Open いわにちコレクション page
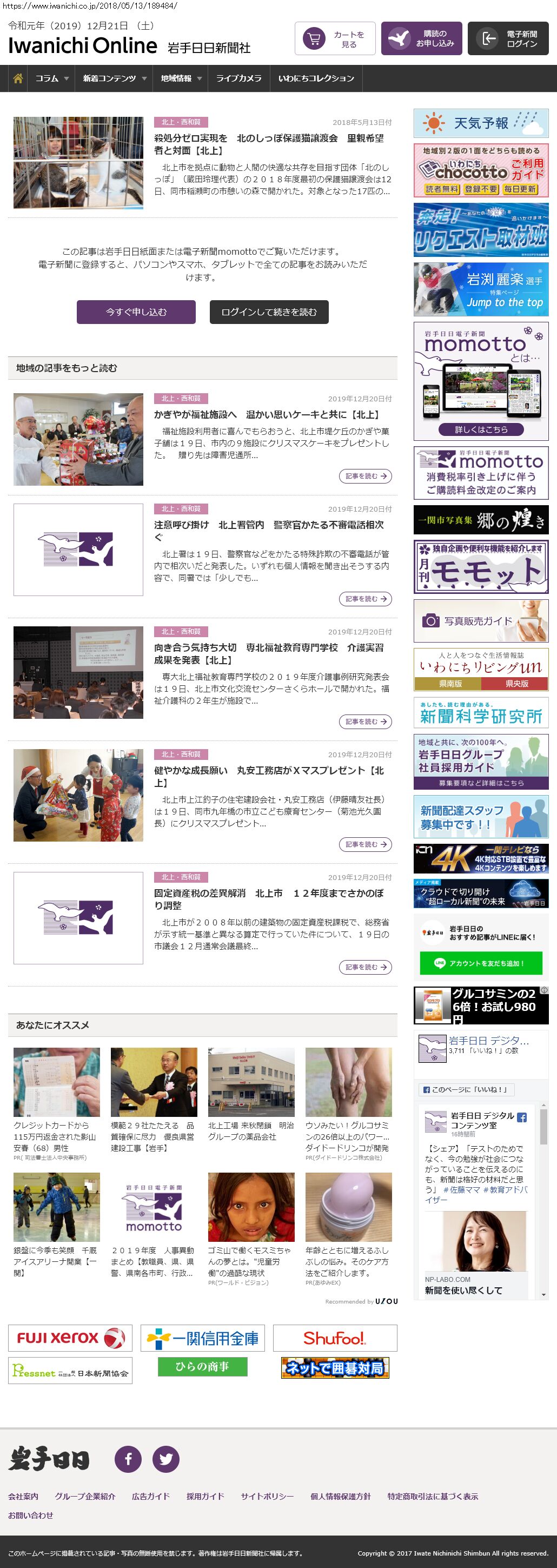This screenshot has width=557, height=1568. (316, 78)
